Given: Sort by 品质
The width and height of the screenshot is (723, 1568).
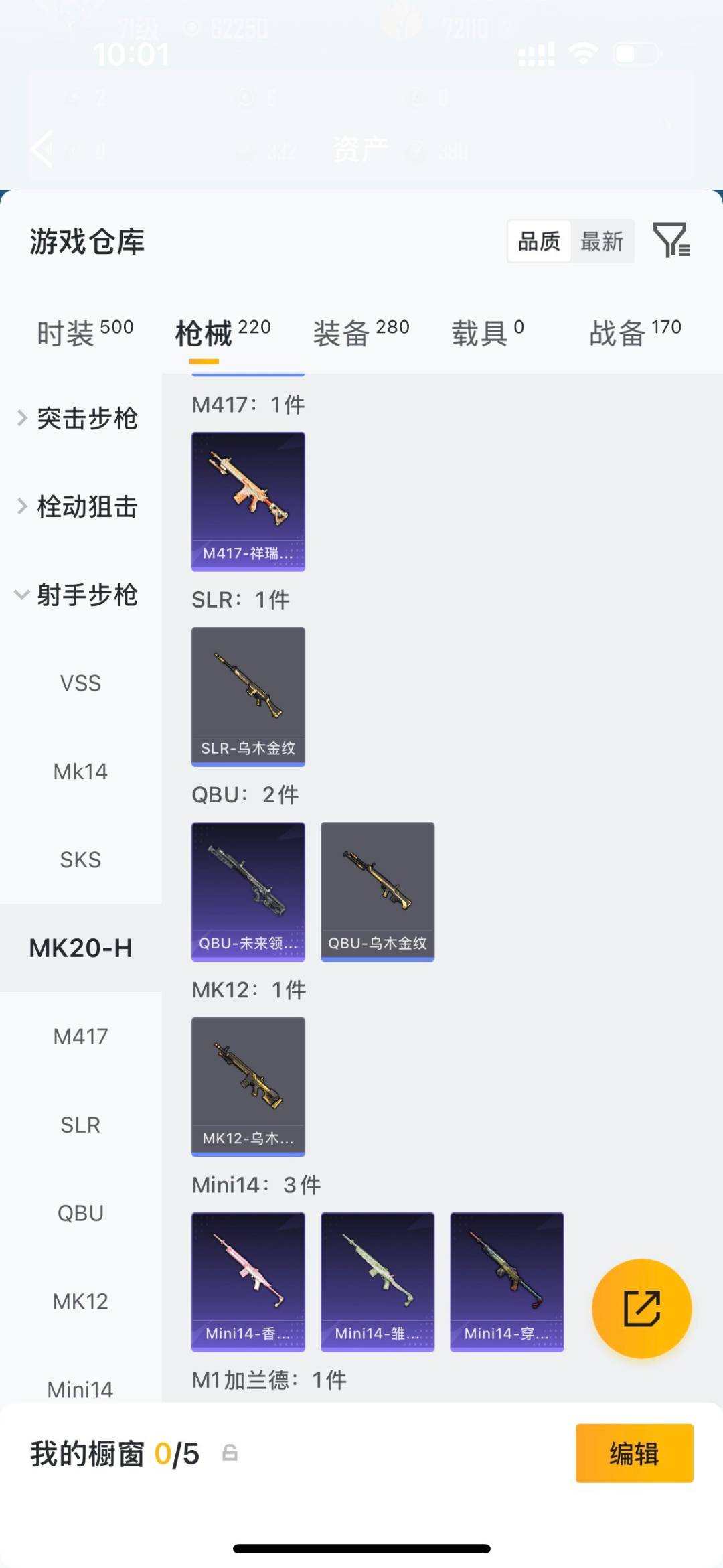Looking at the screenshot, I should click(x=539, y=241).
